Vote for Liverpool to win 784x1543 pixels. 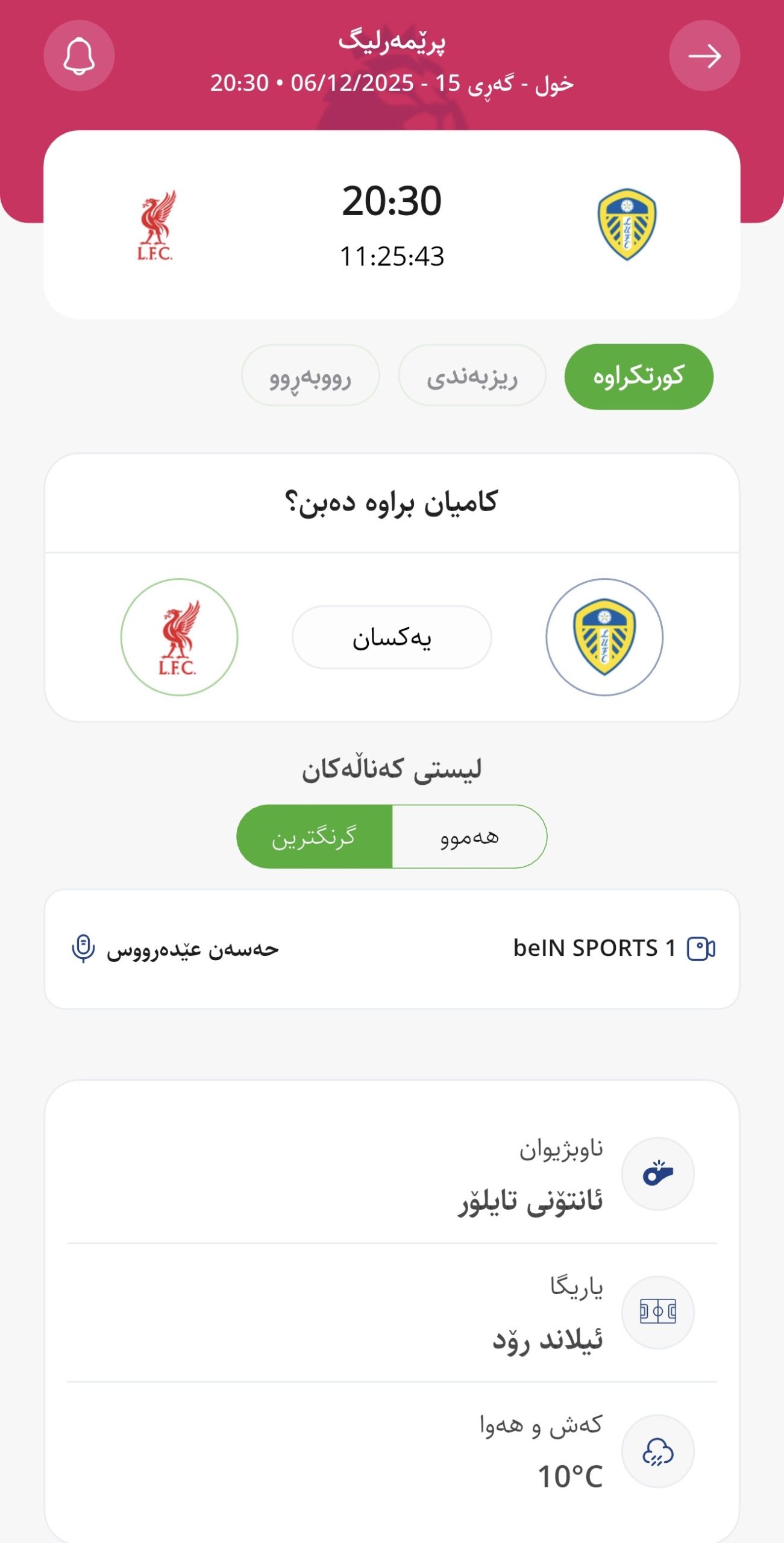pyautogui.click(x=179, y=637)
